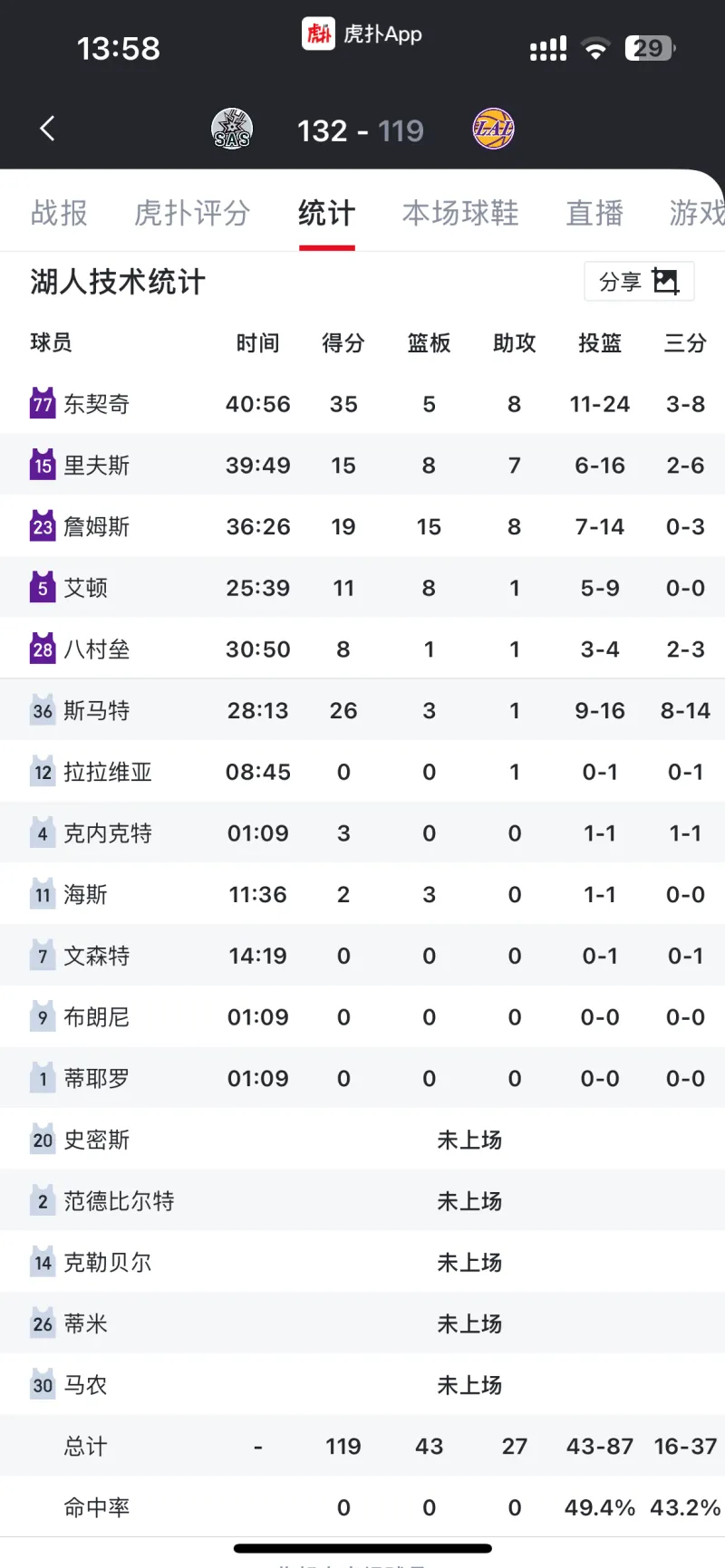View player 詹姆斯's details

(x=96, y=527)
